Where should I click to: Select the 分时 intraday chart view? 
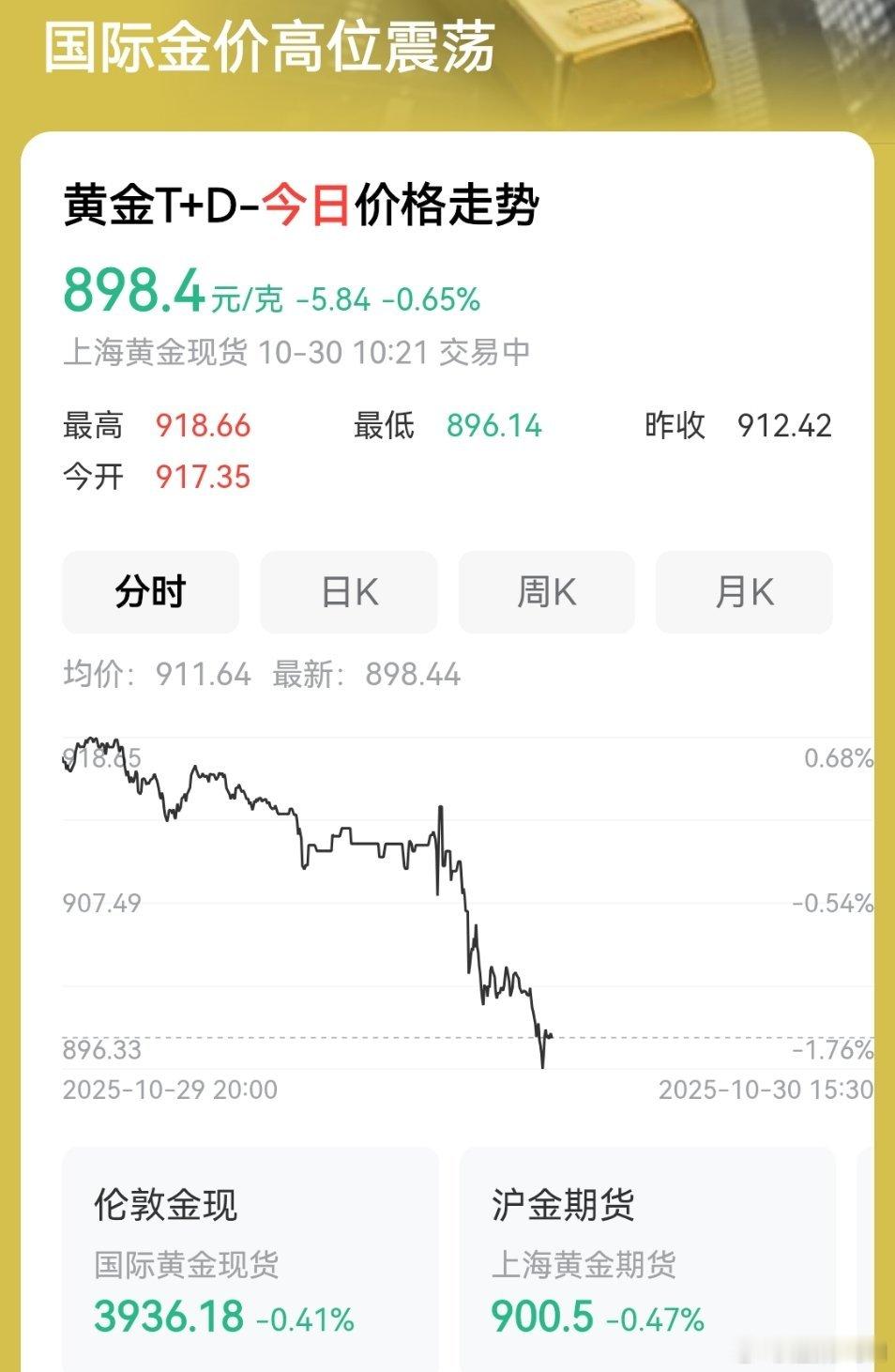pos(150,592)
